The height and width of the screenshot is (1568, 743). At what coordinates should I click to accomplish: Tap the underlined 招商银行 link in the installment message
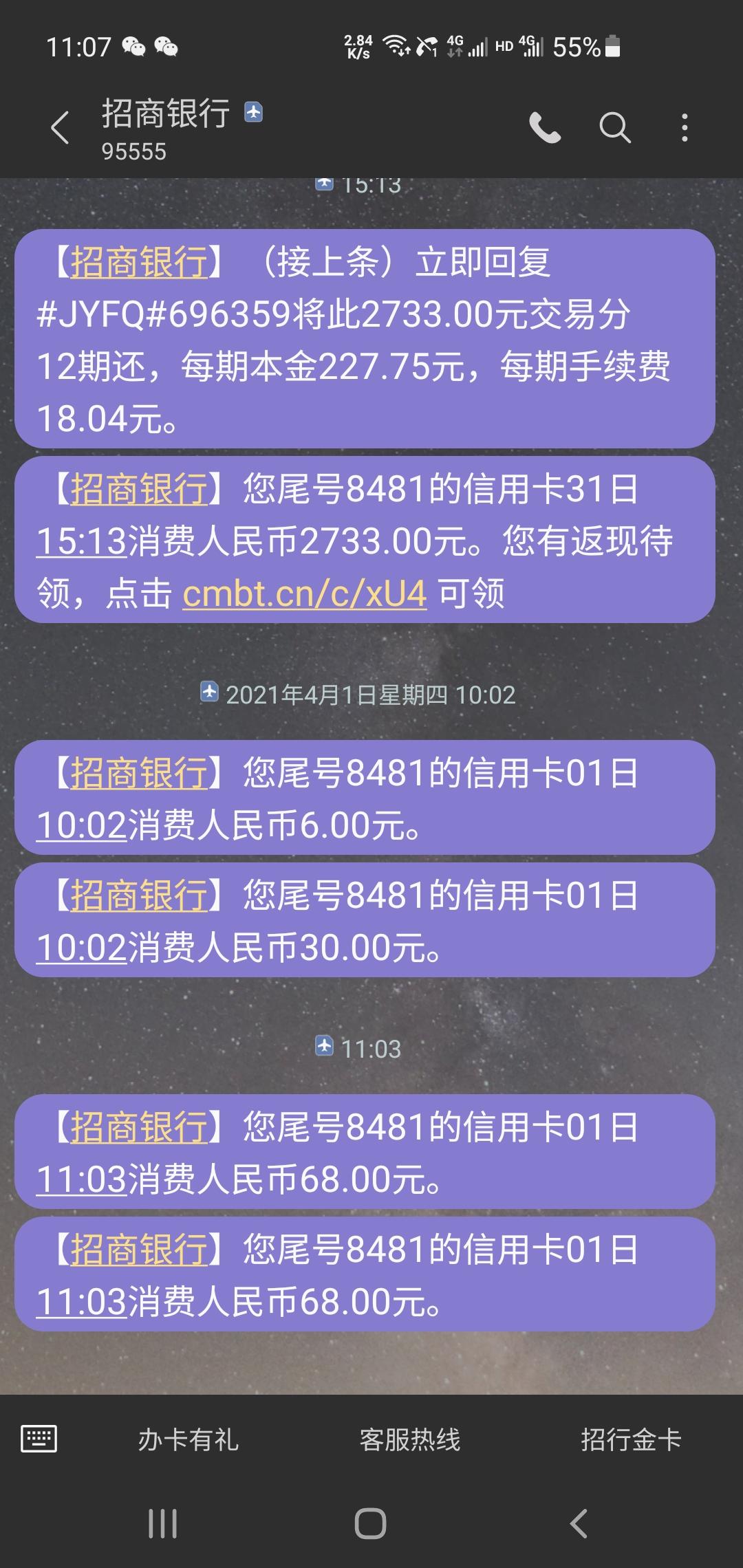[x=139, y=264]
